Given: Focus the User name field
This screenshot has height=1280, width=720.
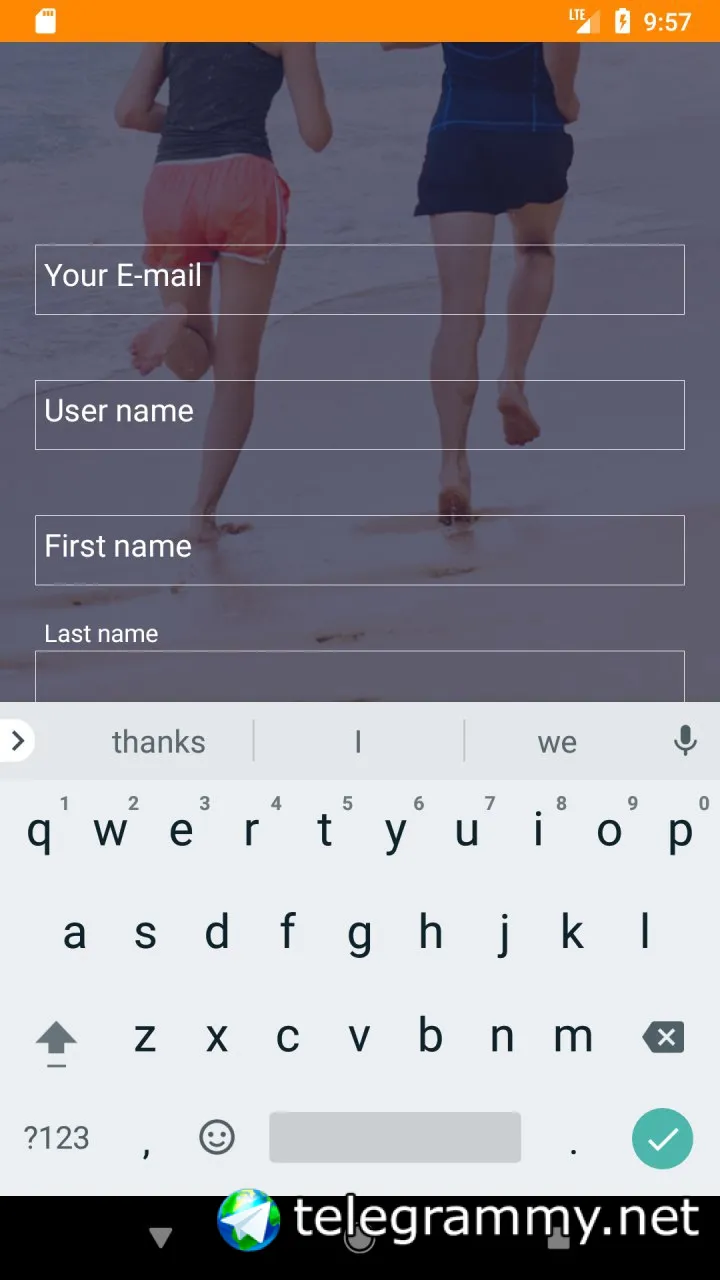Looking at the screenshot, I should coord(360,414).
